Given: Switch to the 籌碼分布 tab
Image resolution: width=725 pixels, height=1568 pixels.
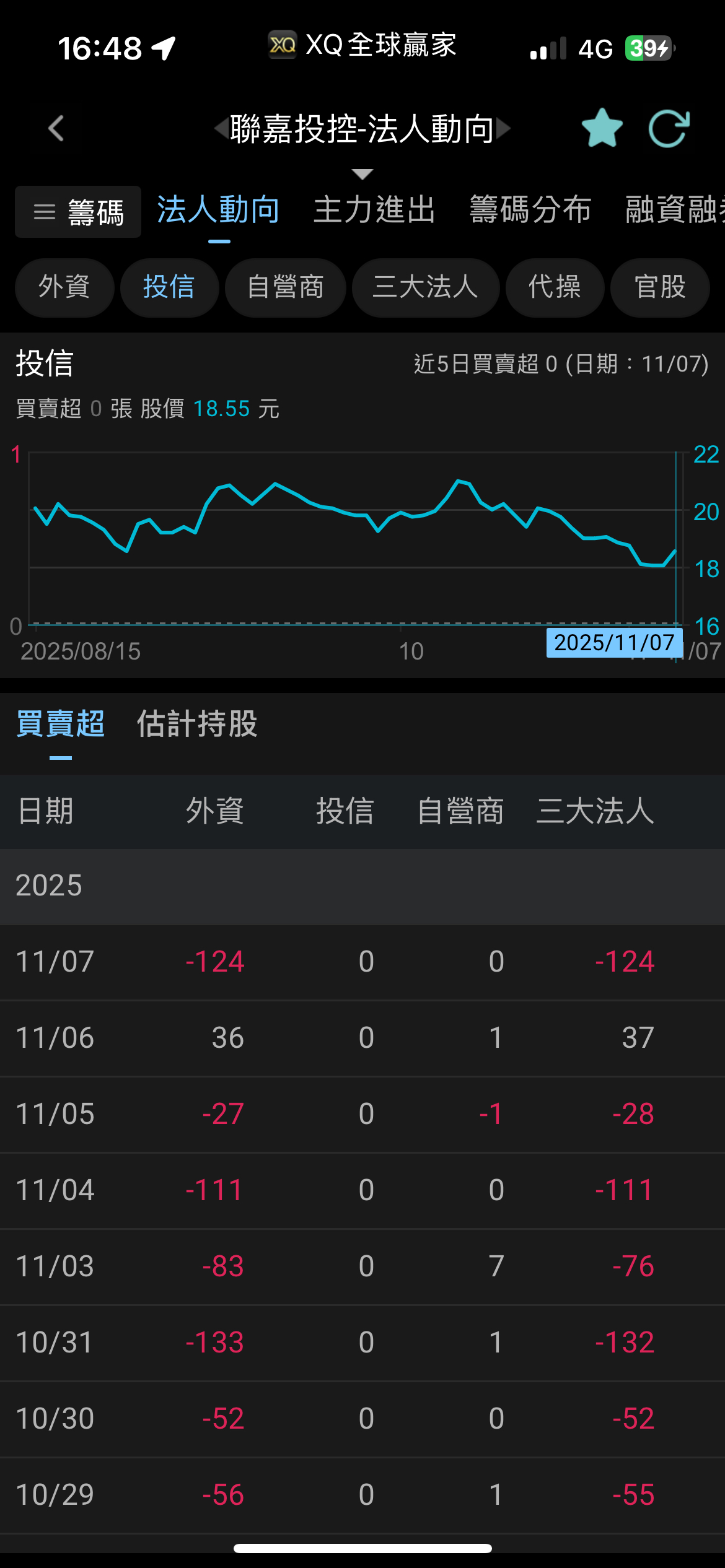Looking at the screenshot, I should pyautogui.click(x=530, y=210).
